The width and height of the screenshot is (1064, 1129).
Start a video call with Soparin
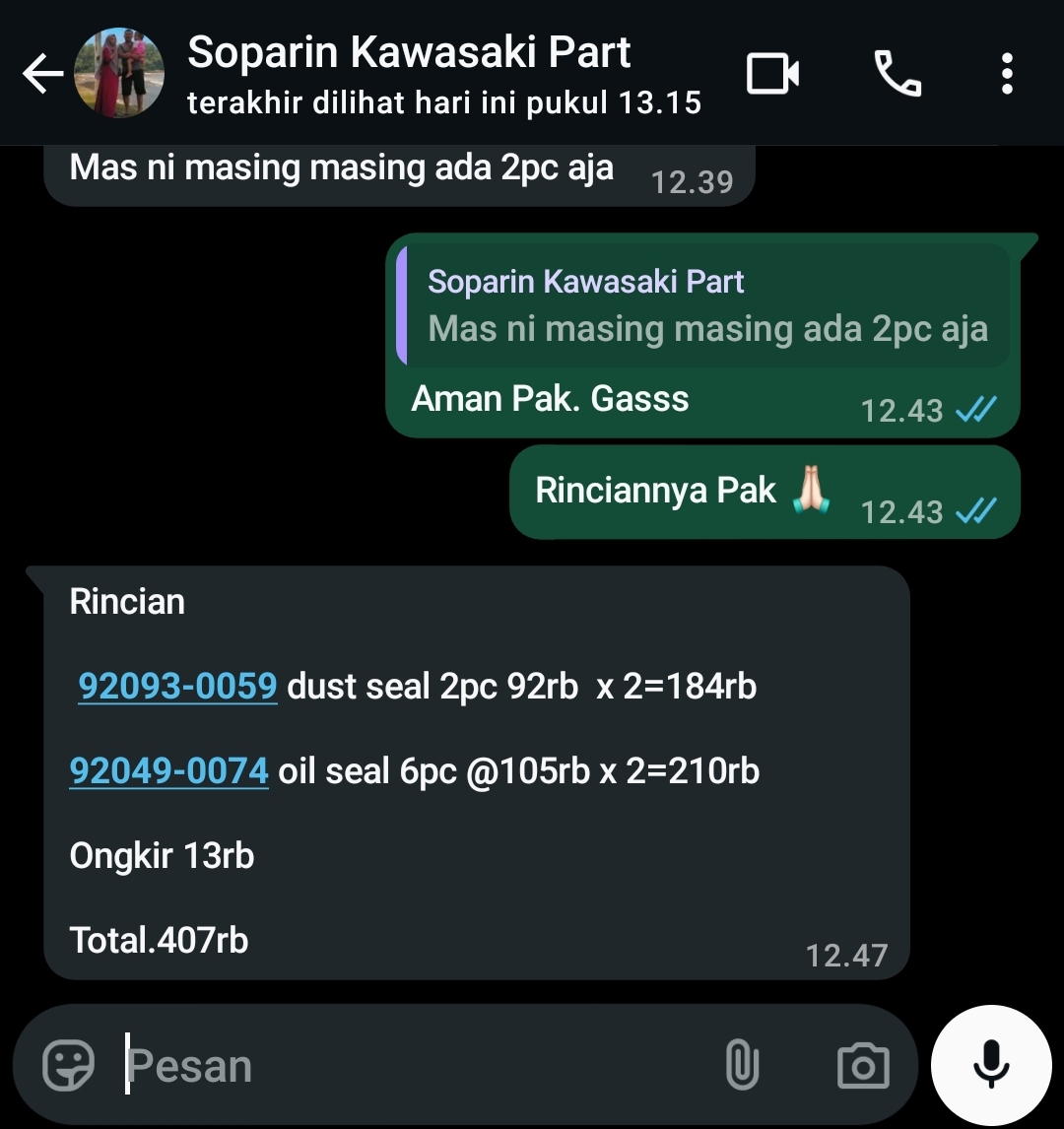[x=772, y=74]
